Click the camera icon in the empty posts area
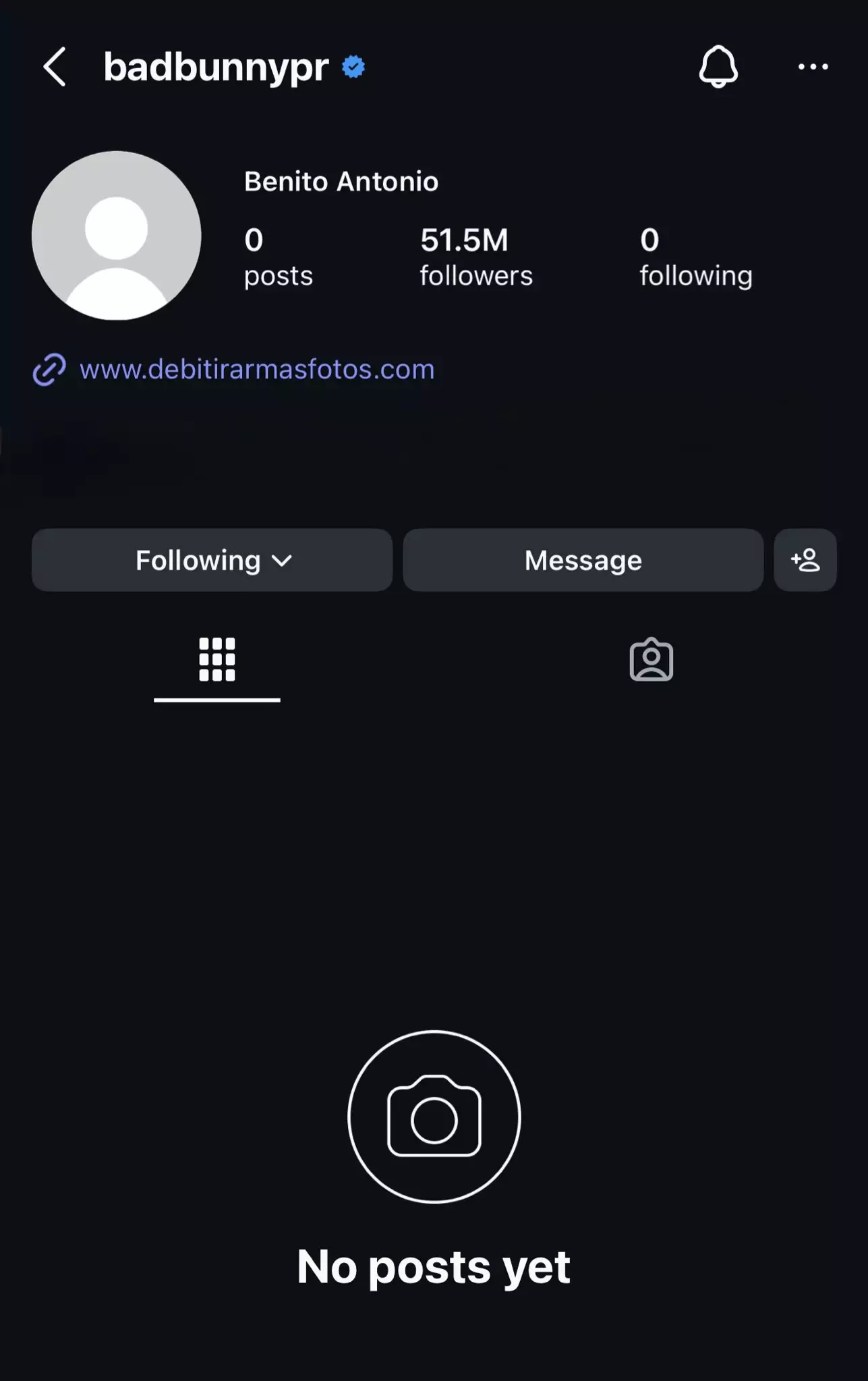 click(434, 1117)
